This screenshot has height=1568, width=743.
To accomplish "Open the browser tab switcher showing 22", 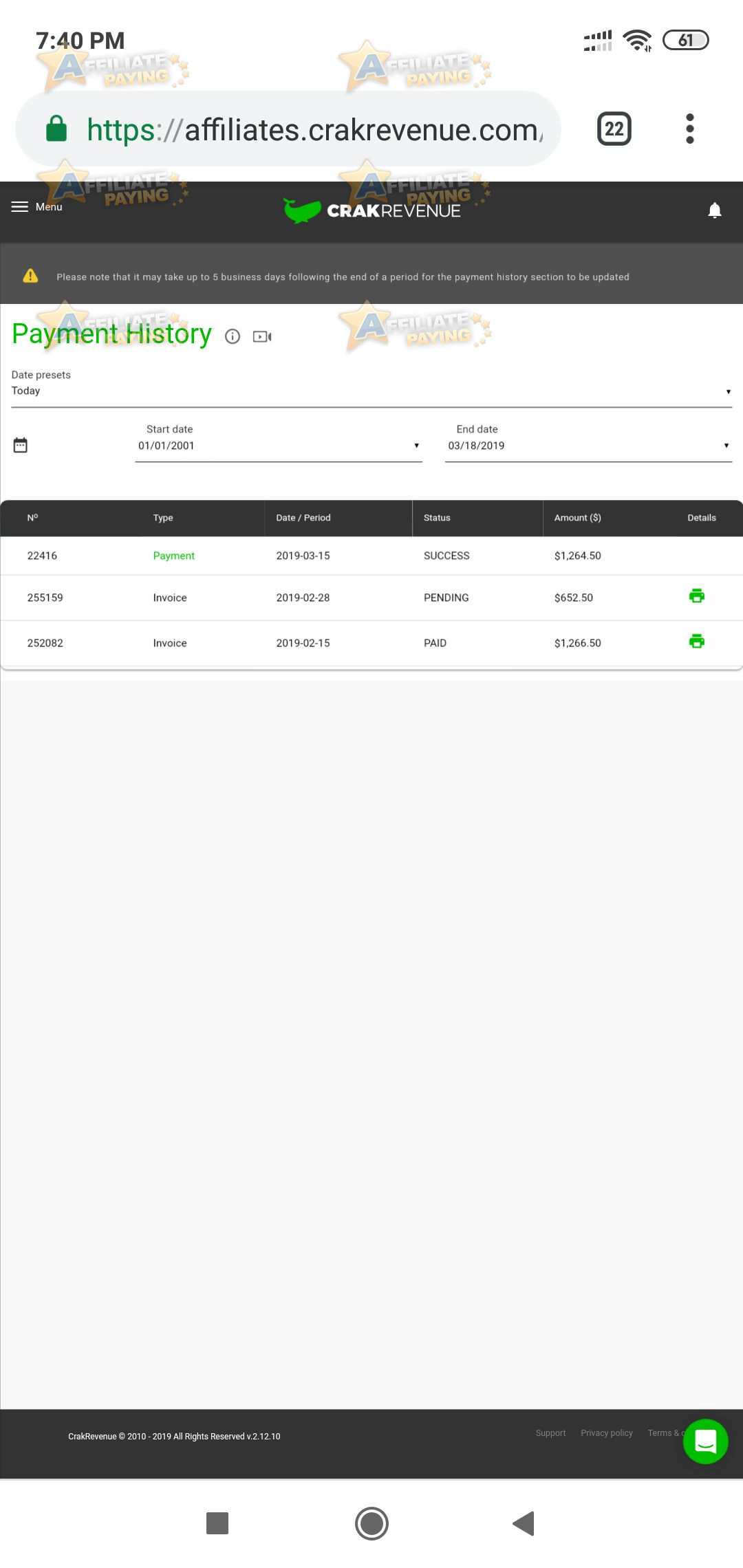I will pos(614,129).
